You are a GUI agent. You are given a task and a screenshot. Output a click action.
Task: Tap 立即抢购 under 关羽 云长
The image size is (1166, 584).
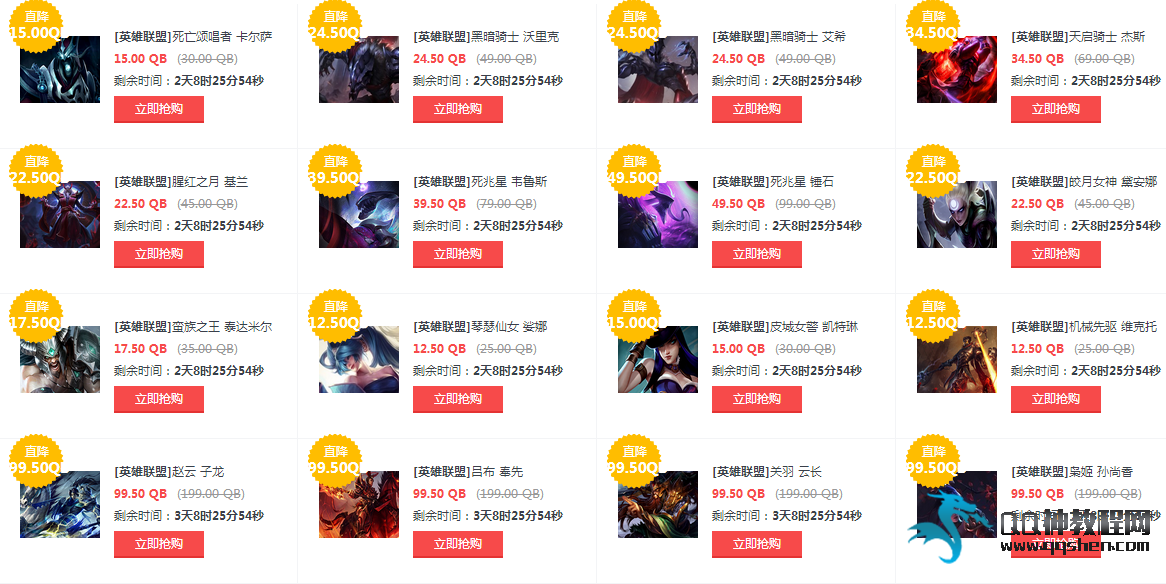(757, 544)
